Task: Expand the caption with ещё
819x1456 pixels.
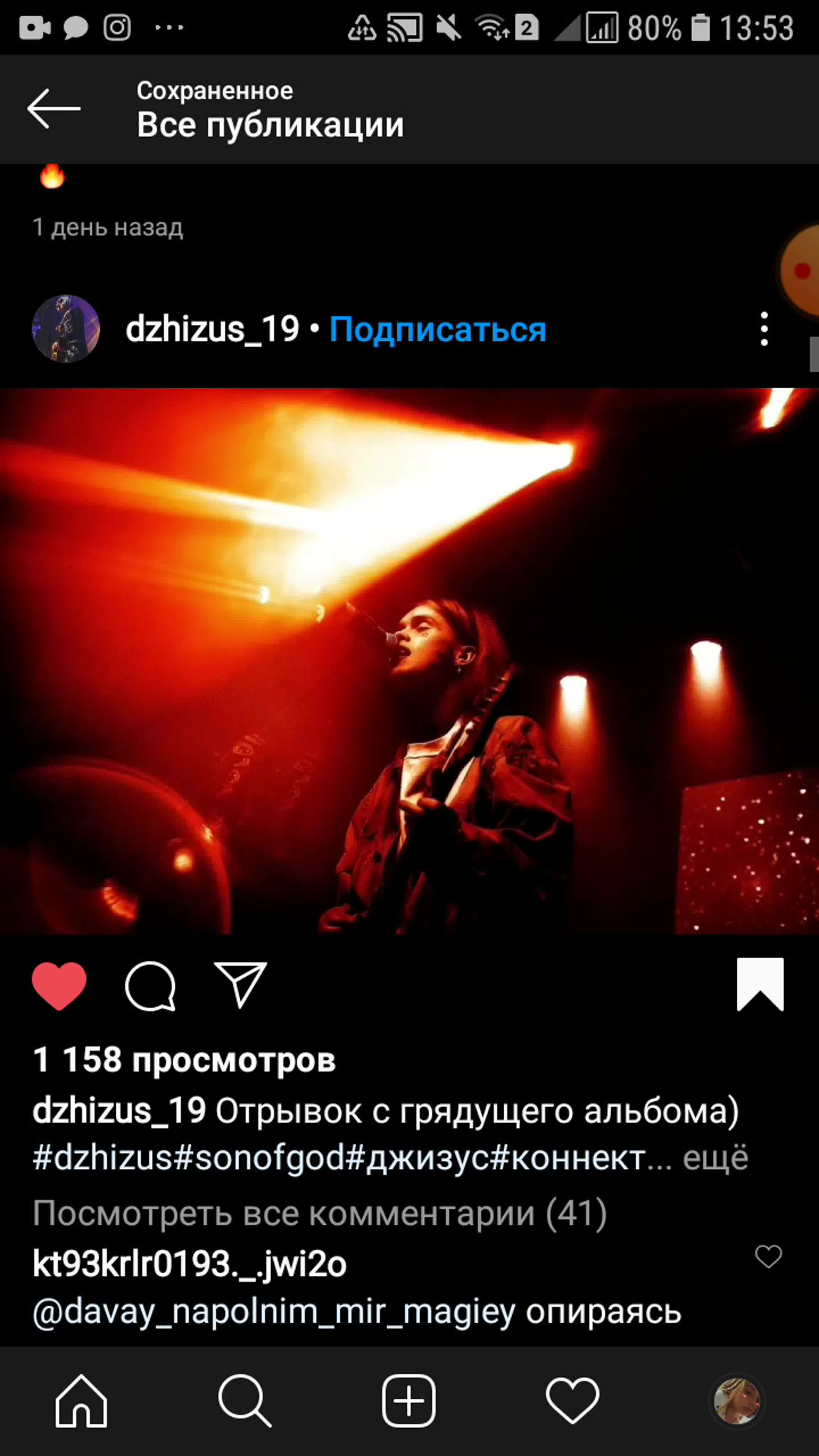Action: point(716,1158)
